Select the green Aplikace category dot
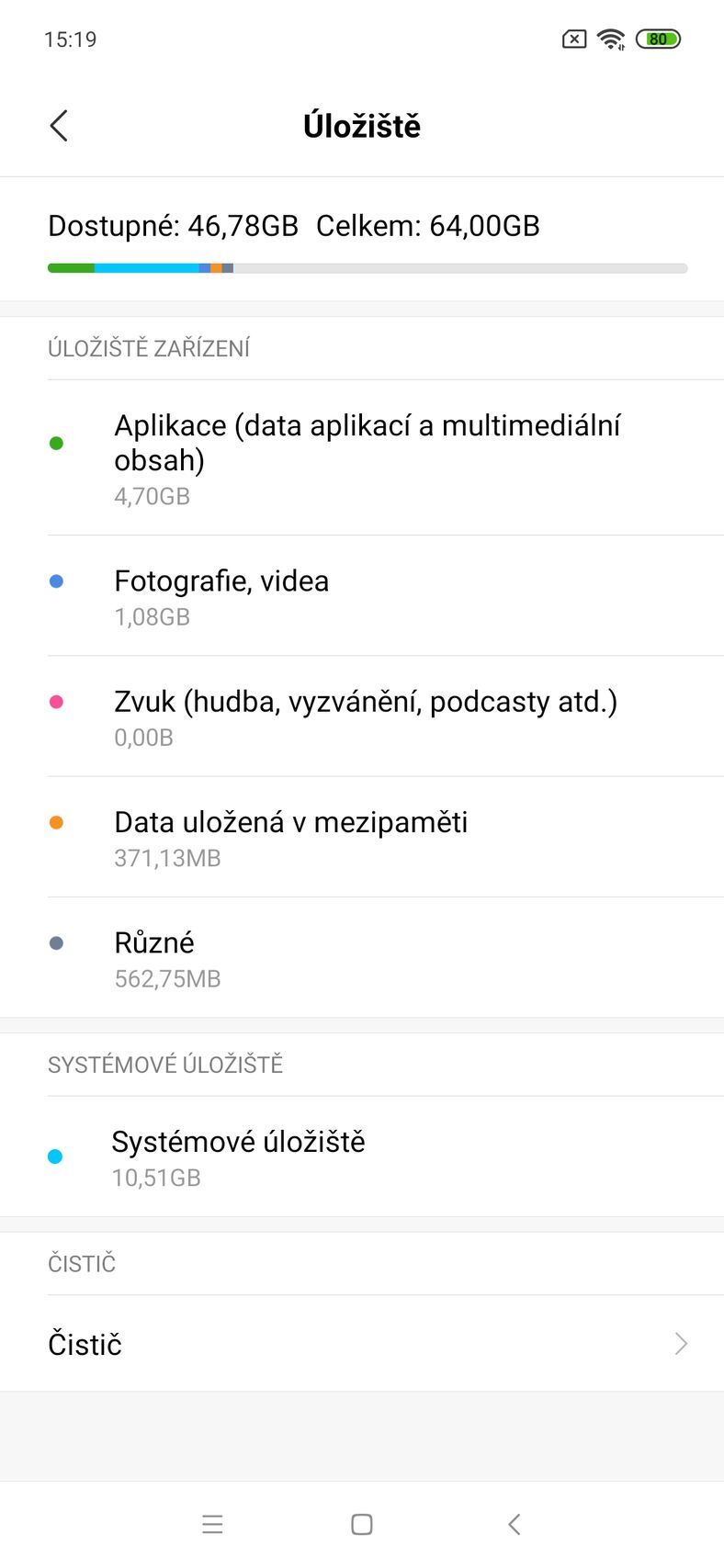 click(x=57, y=443)
